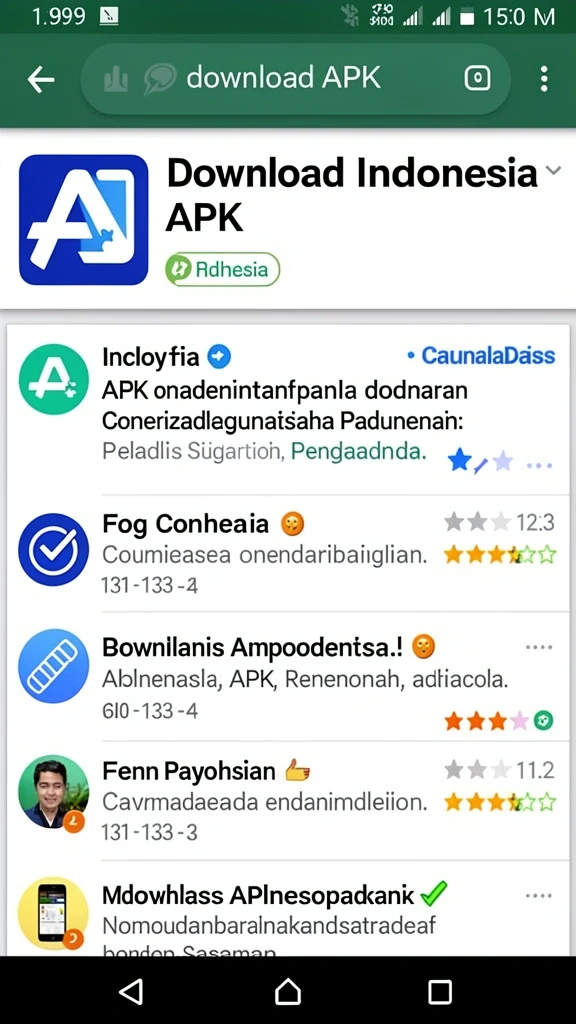Open the Download Indonesia APK app icon

pos(84,219)
